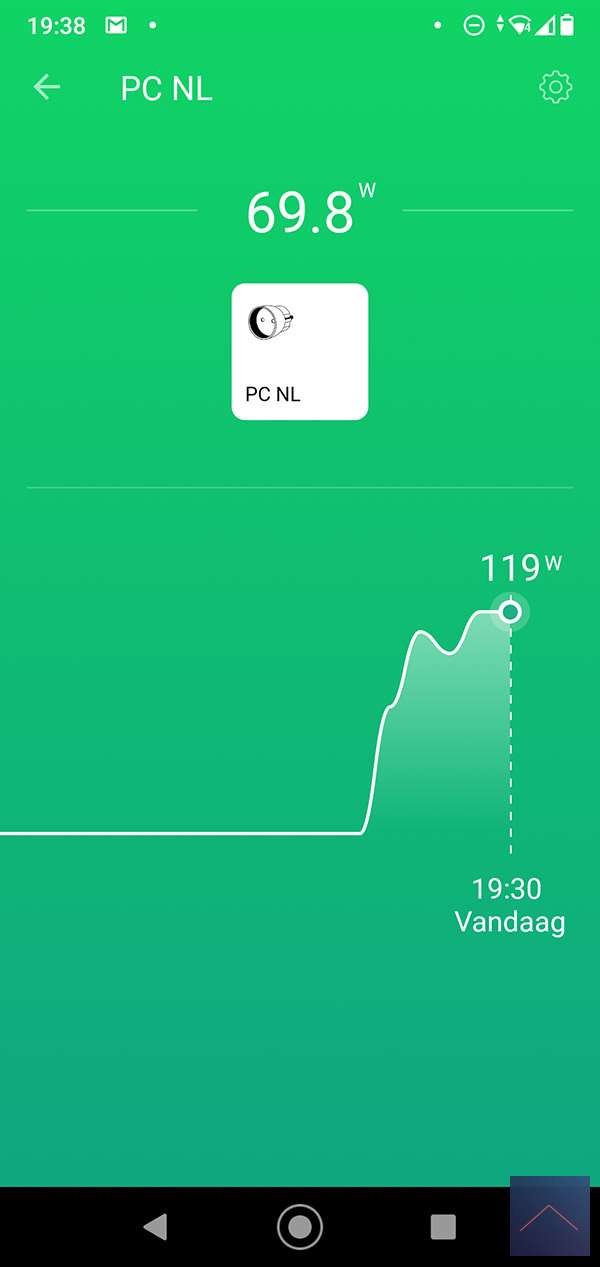Viewport: 600px width, 1267px height.
Task: Tap the system home button
Action: tap(300, 1226)
